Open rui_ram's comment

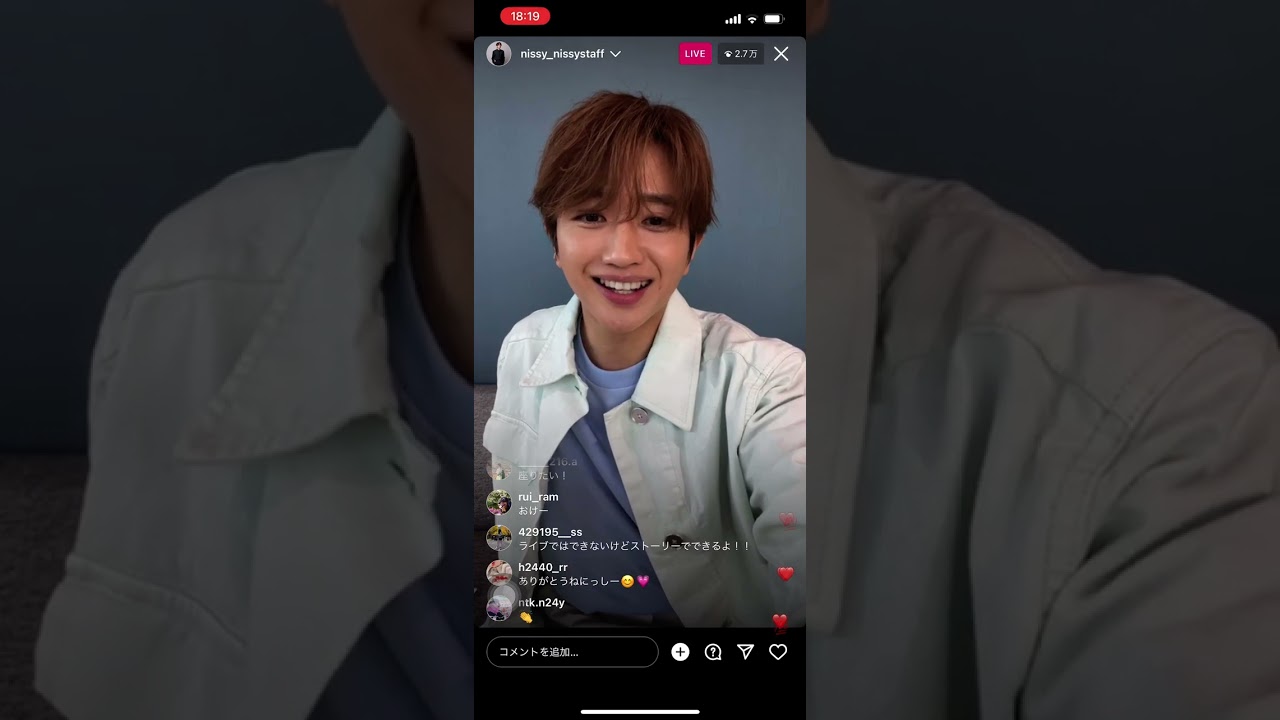coord(538,503)
